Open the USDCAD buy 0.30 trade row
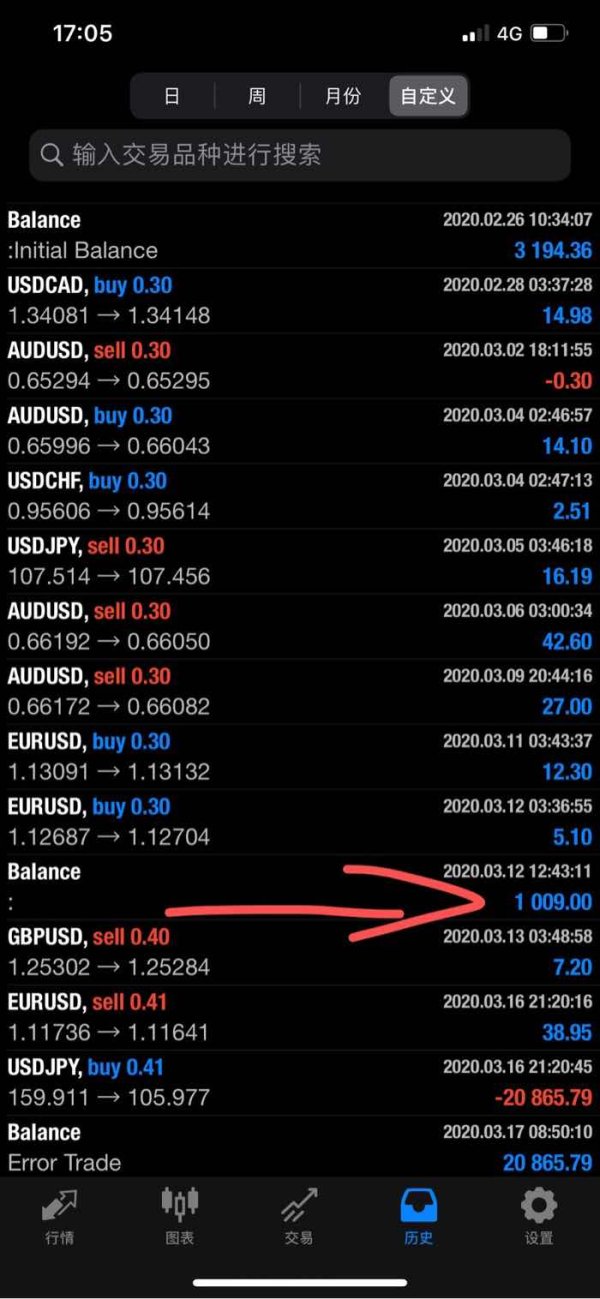Viewport: 600px width, 1299px height. pyautogui.click(x=300, y=300)
